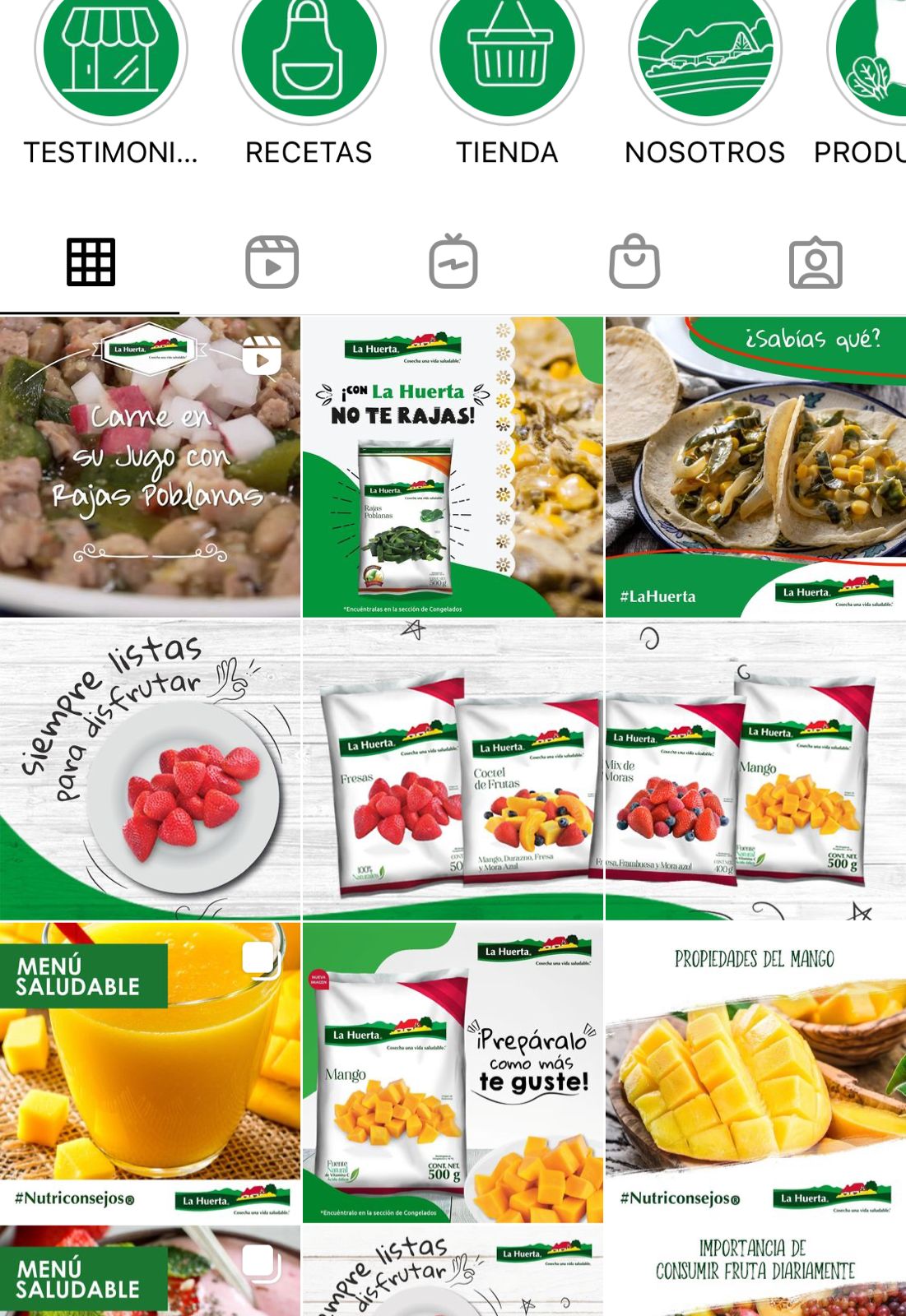
Task: Switch to the posts grid tab
Action: pos(91,262)
